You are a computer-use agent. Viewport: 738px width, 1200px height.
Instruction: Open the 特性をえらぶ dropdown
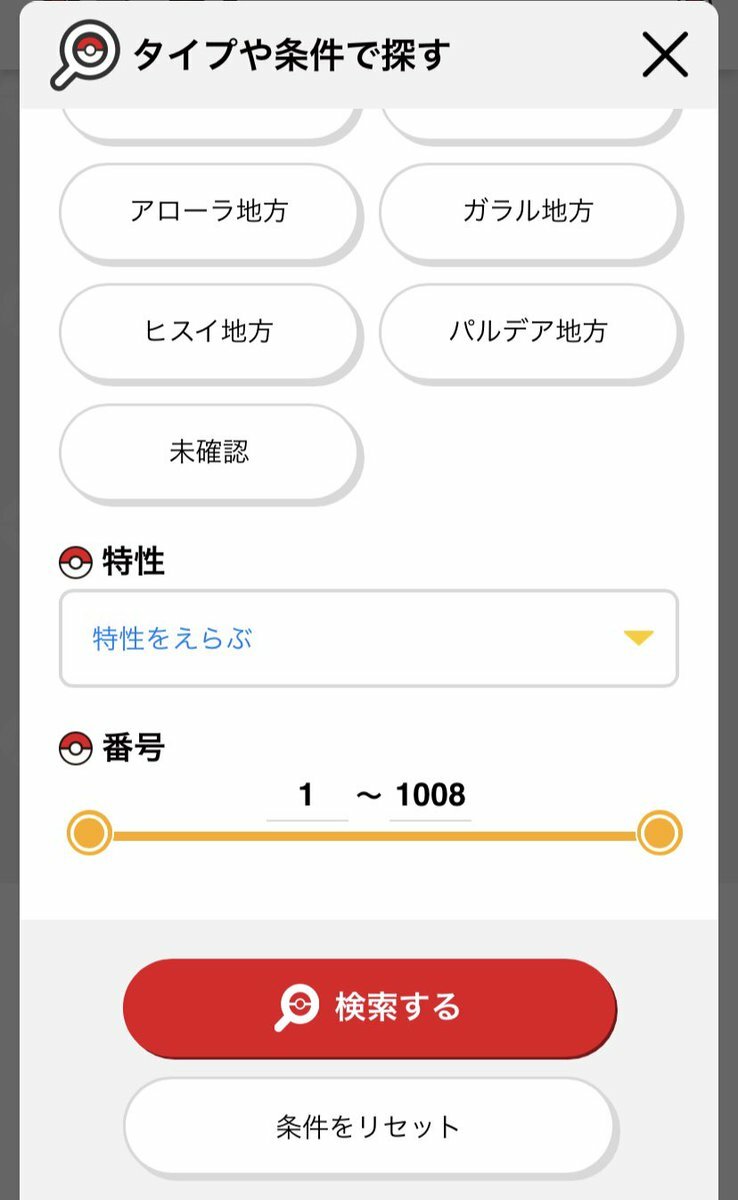pos(369,638)
